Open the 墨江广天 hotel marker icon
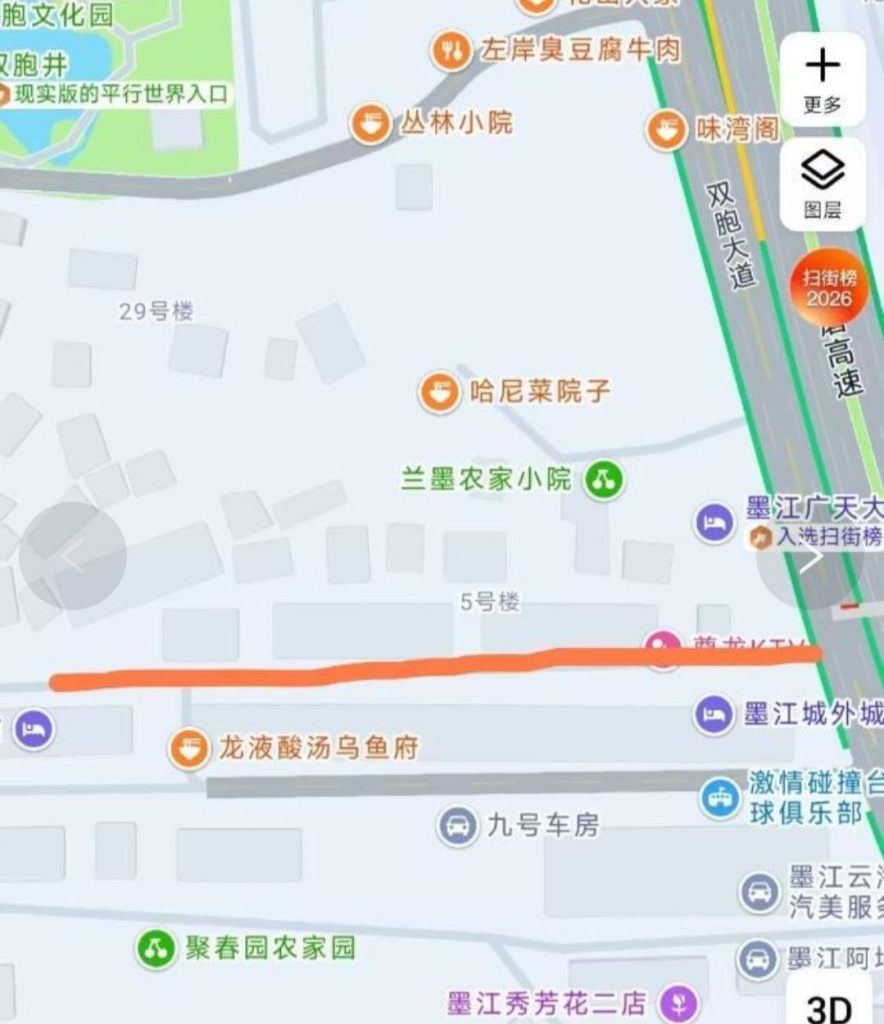Image resolution: width=884 pixels, height=1024 pixels. pos(714,522)
